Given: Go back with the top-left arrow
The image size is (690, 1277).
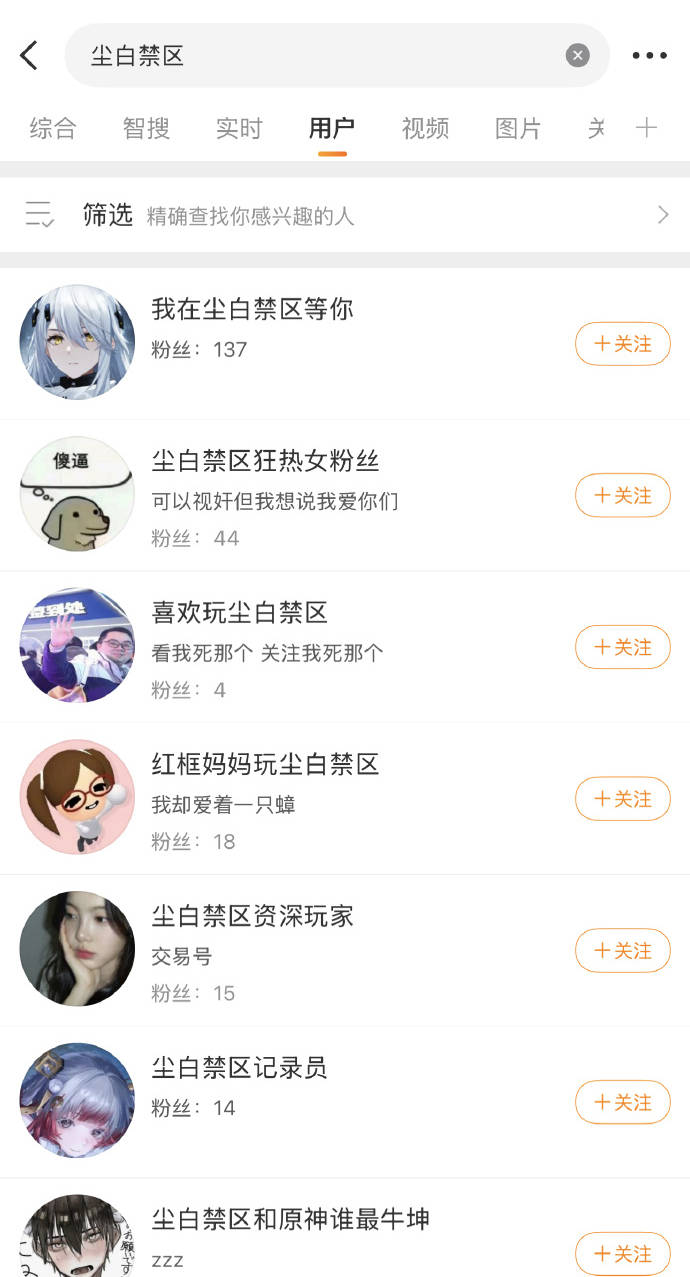Looking at the screenshot, I should [29, 56].
